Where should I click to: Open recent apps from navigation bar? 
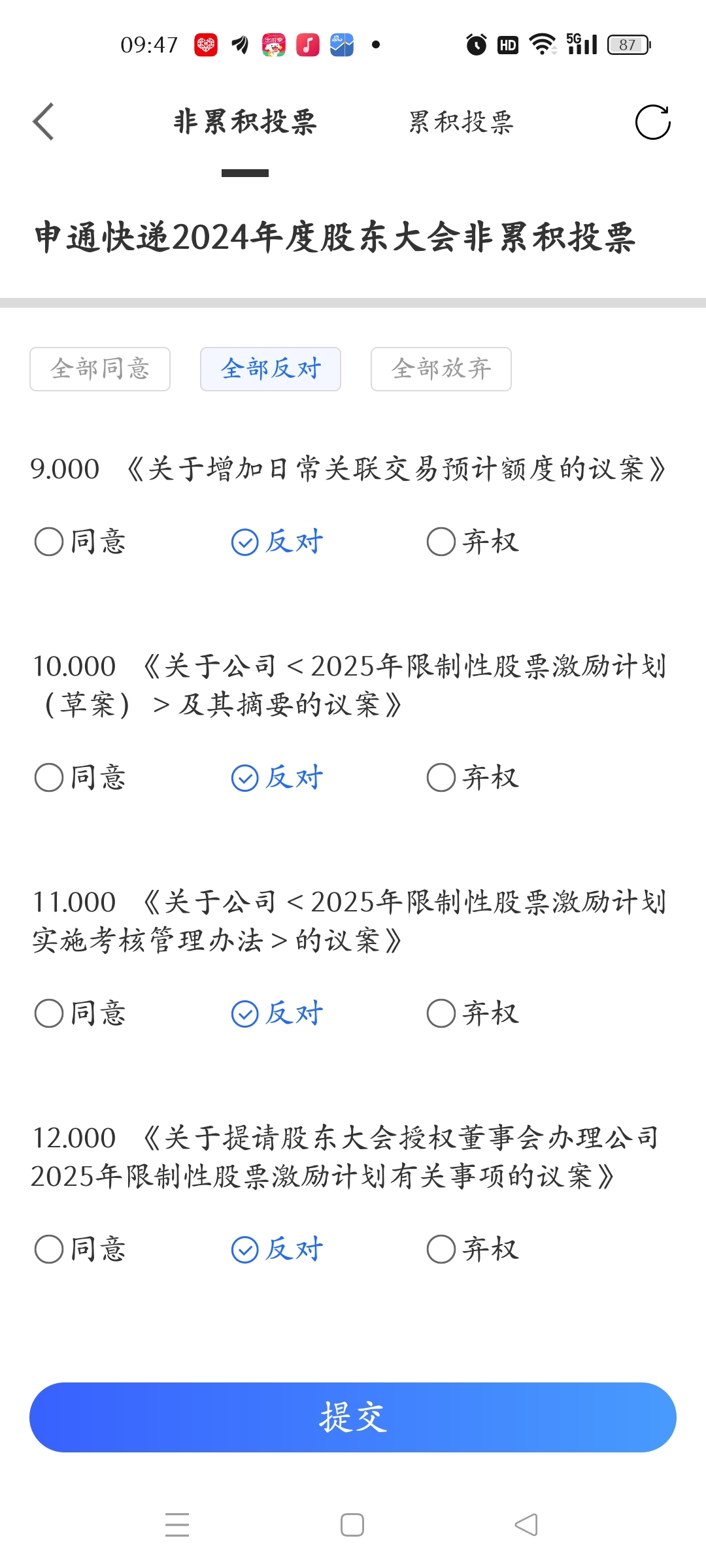click(x=177, y=1525)
